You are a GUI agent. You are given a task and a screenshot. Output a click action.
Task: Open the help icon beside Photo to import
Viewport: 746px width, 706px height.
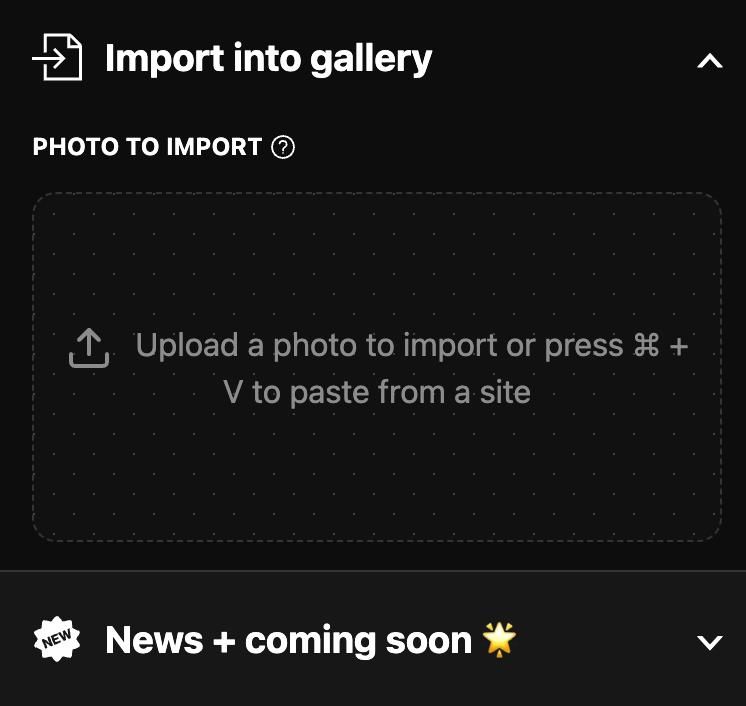point(284,148)
